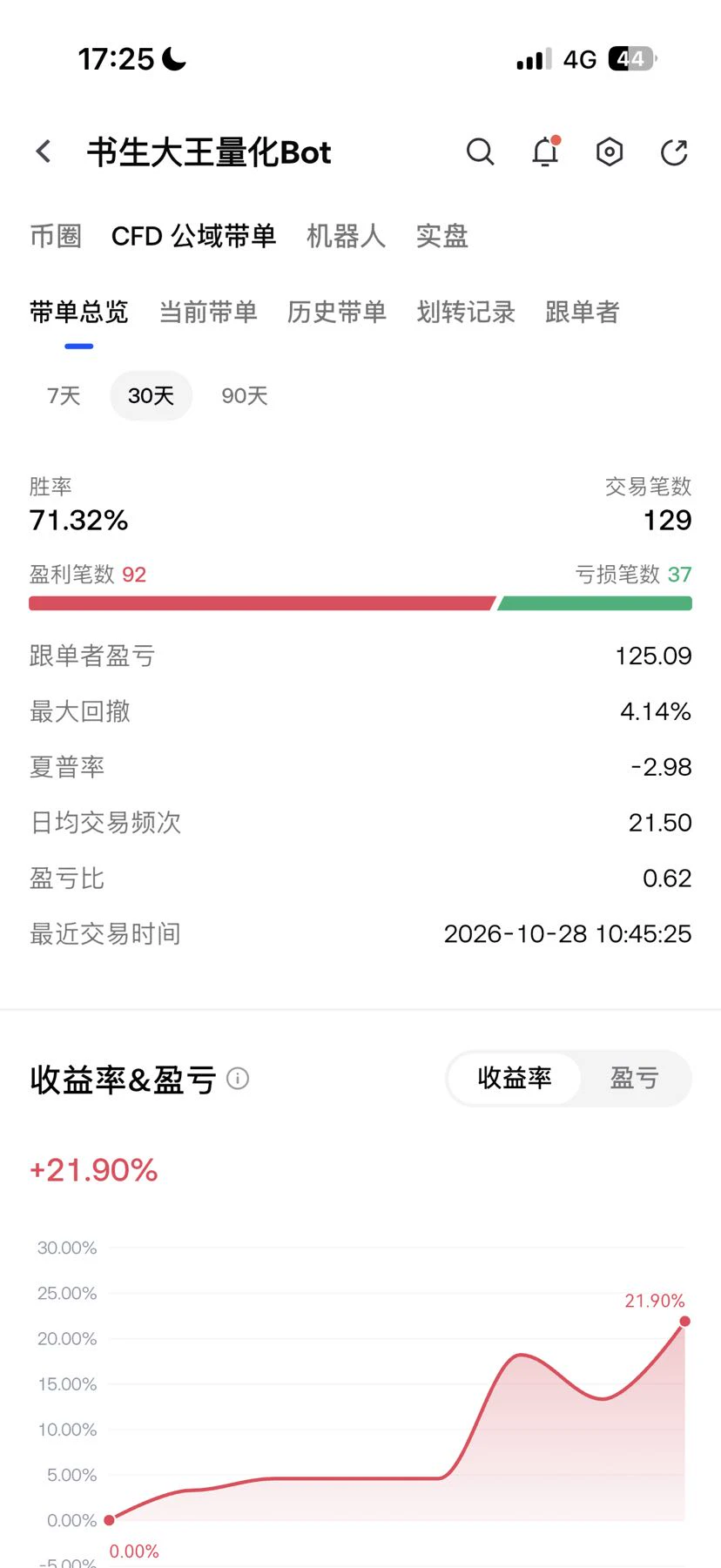This screenshot has height=1568, width=721.
Task: Switch the chart to 盈亏
Action: (x=634, y=1079)
